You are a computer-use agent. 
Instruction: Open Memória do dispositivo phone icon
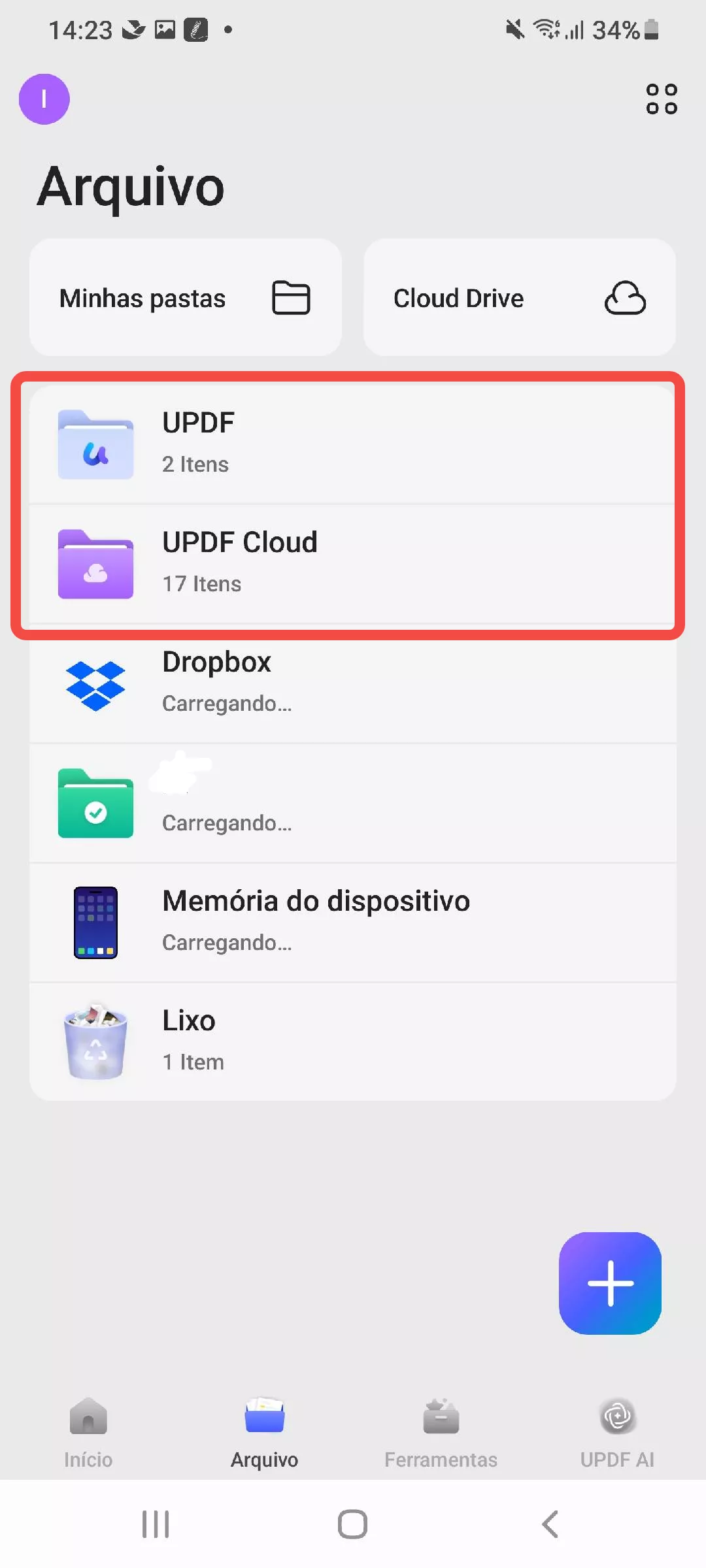click(95, 921)
